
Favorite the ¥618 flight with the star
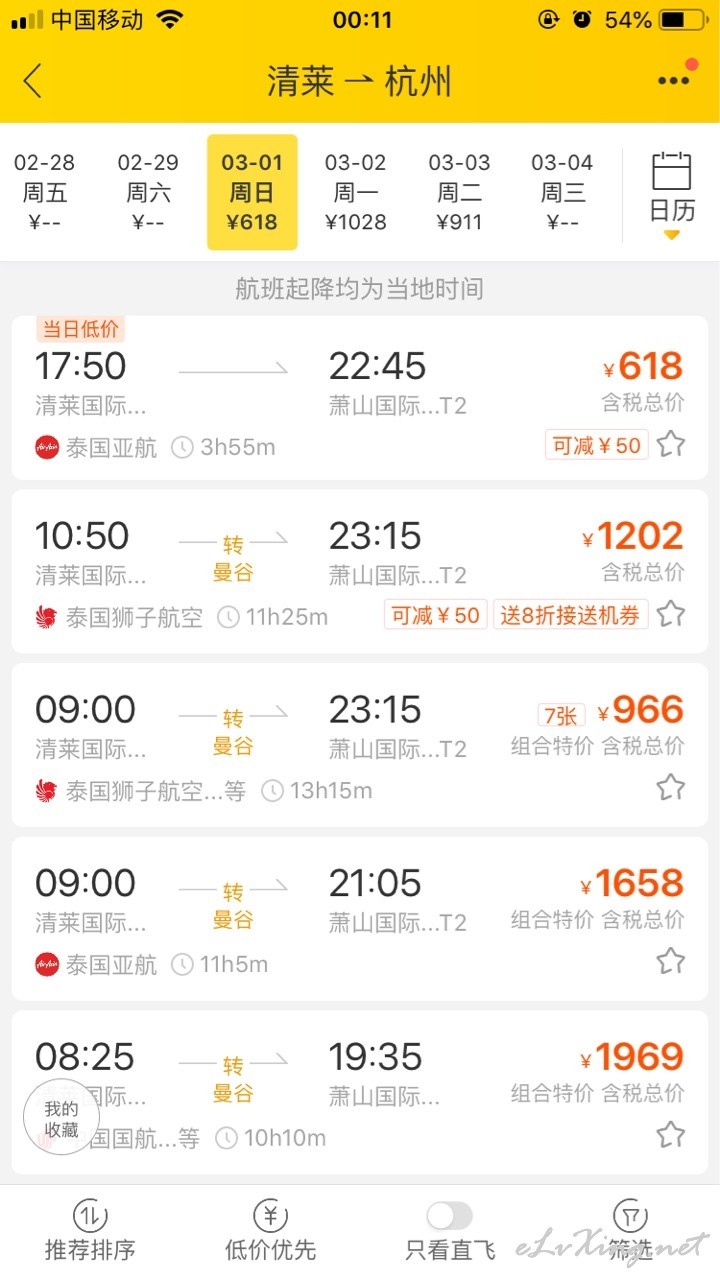[x=671, y=444]
